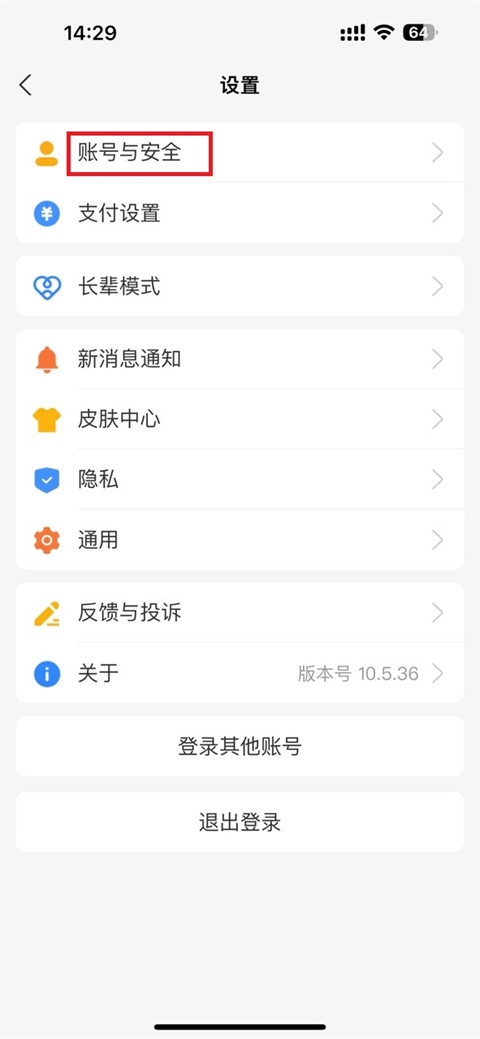Viewport: 480px width, 1039px height.
Task: Tap 登录其他账号 button
Action: point(239,746)
